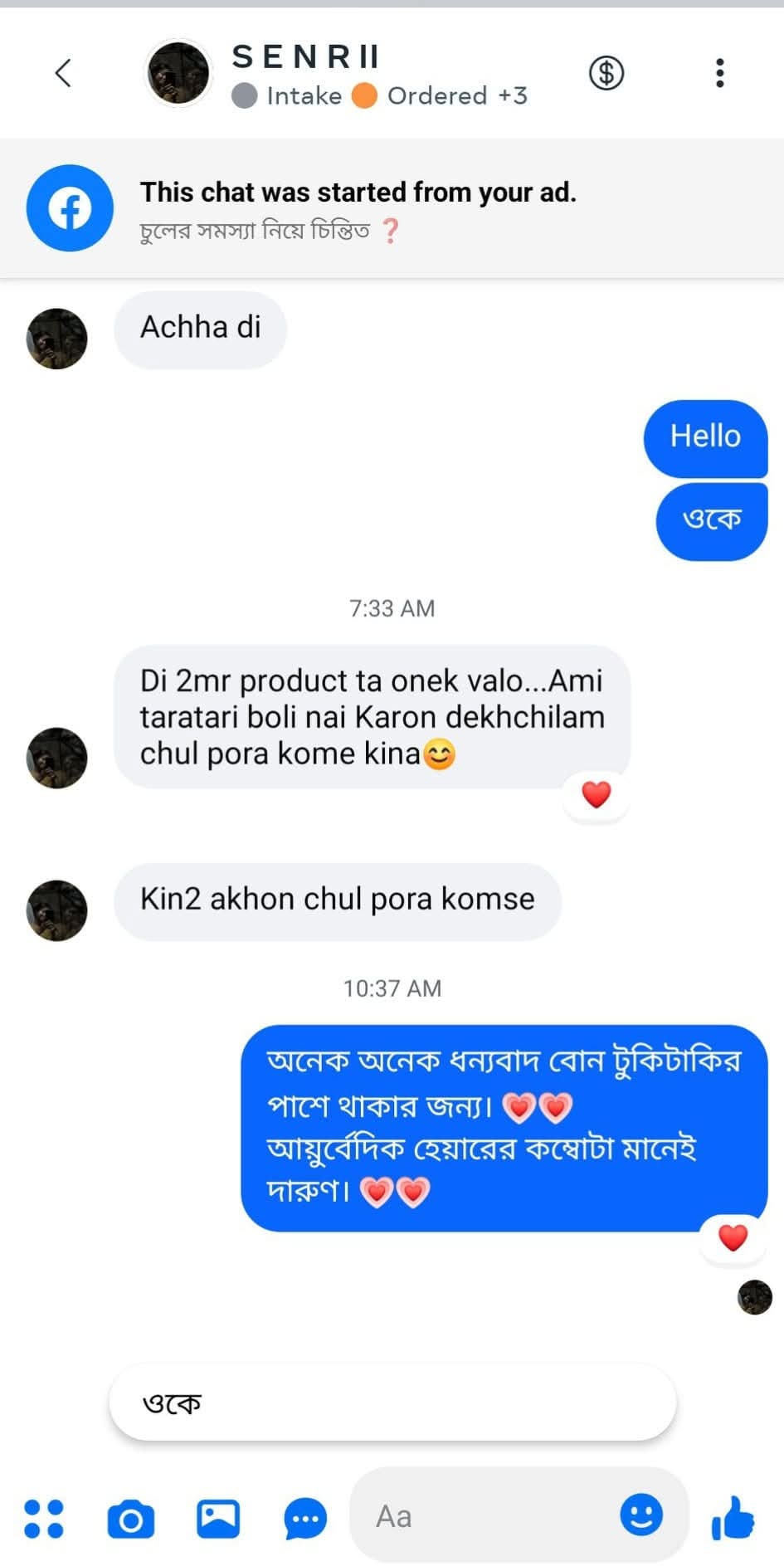
Task: Open the four-dot more options menu
Action: pos(43,1518)
